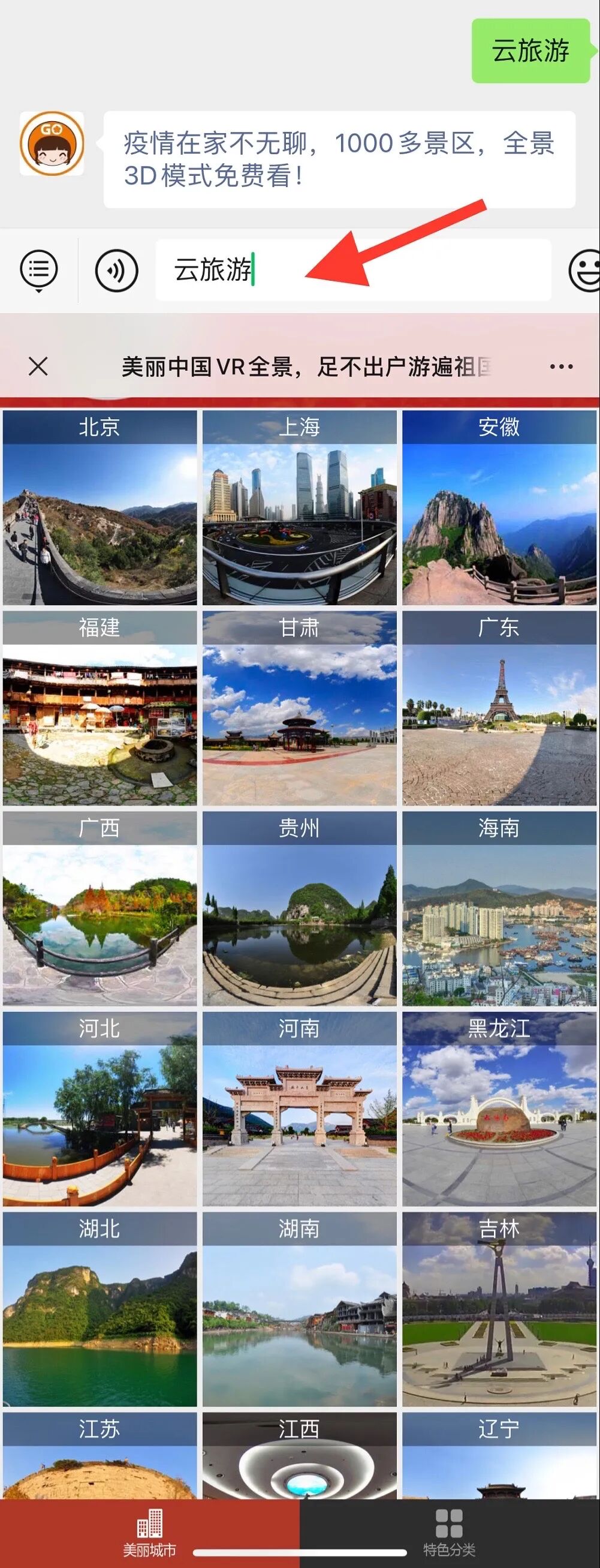Select the 湖北 panorama tile

[x=100, y=1309]
